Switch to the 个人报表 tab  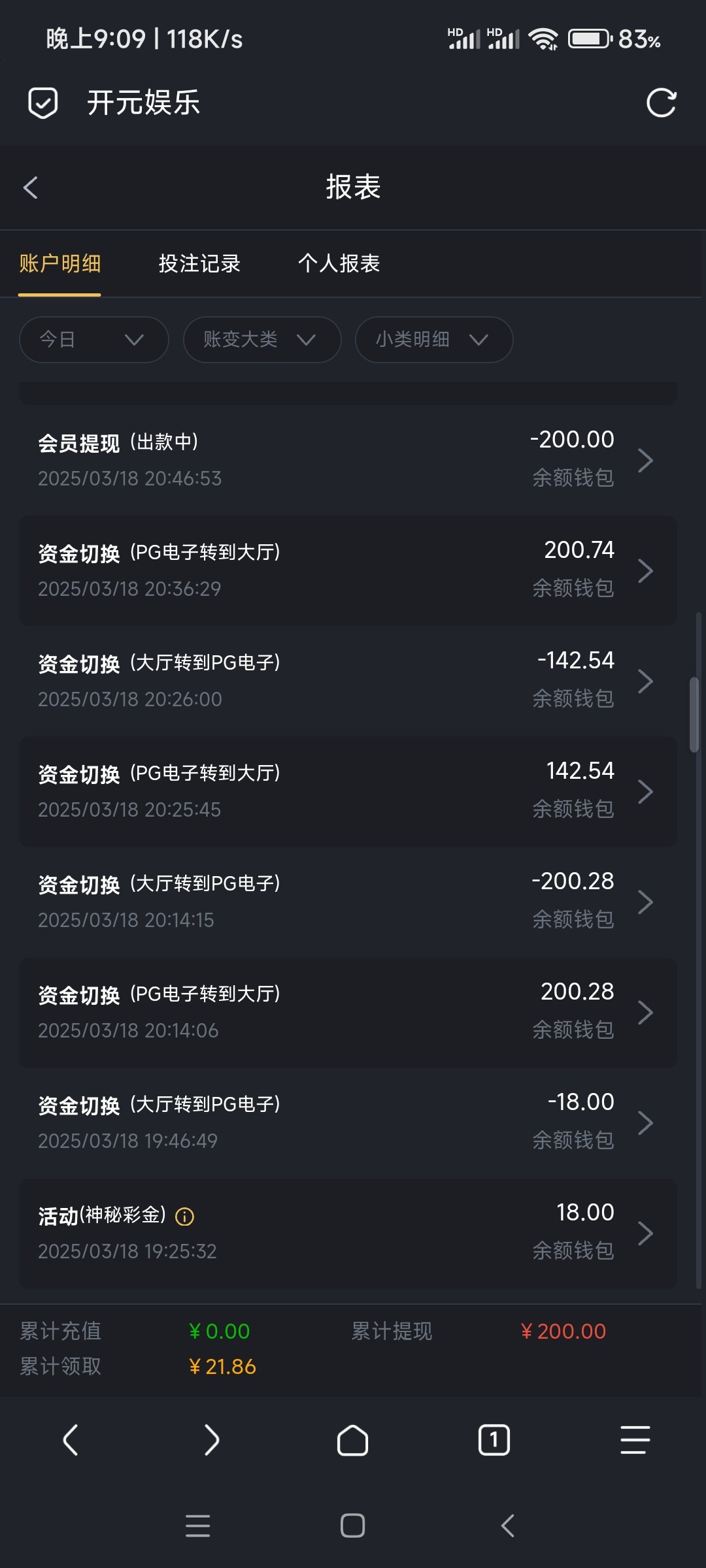[x=339, y=263]
